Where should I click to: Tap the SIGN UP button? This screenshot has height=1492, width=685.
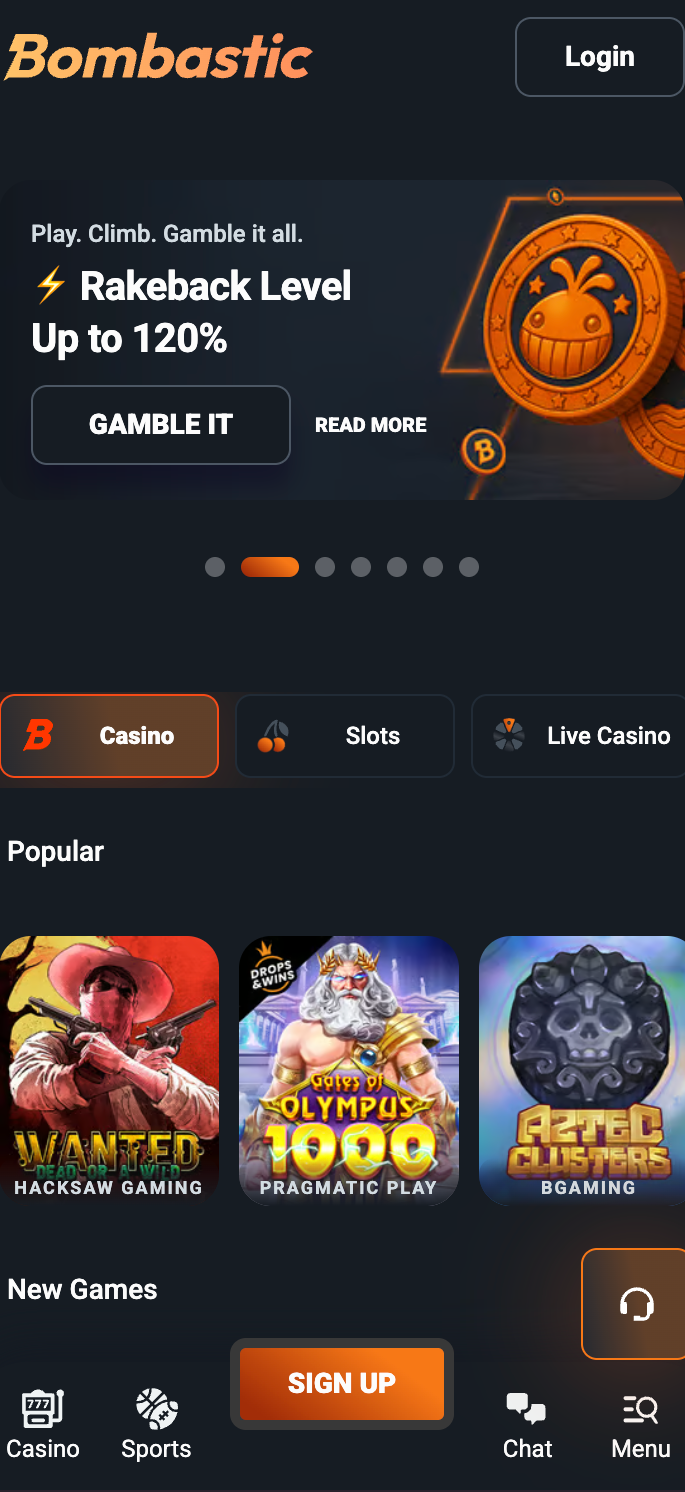(342, 1383)
